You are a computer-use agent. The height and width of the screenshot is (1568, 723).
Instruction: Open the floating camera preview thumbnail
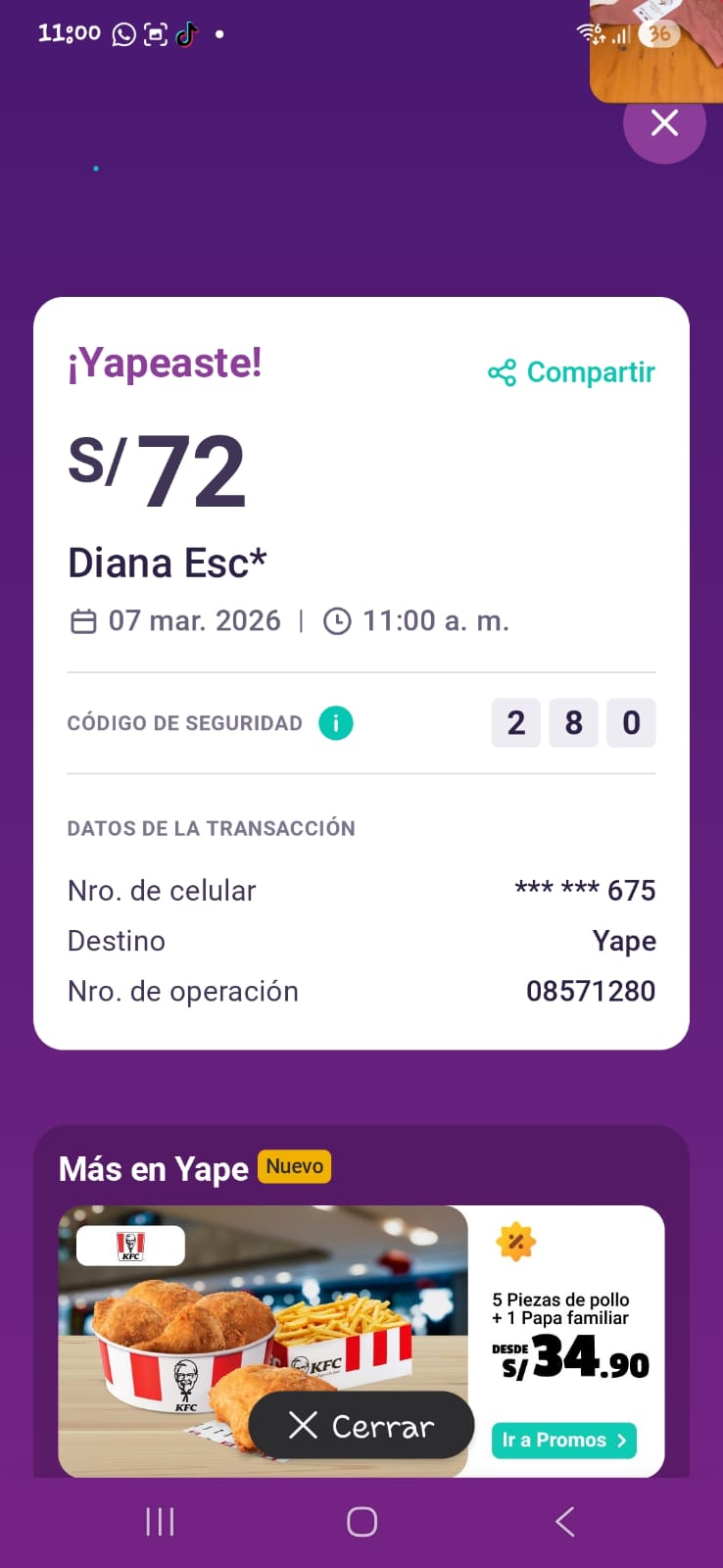point(655,49)
